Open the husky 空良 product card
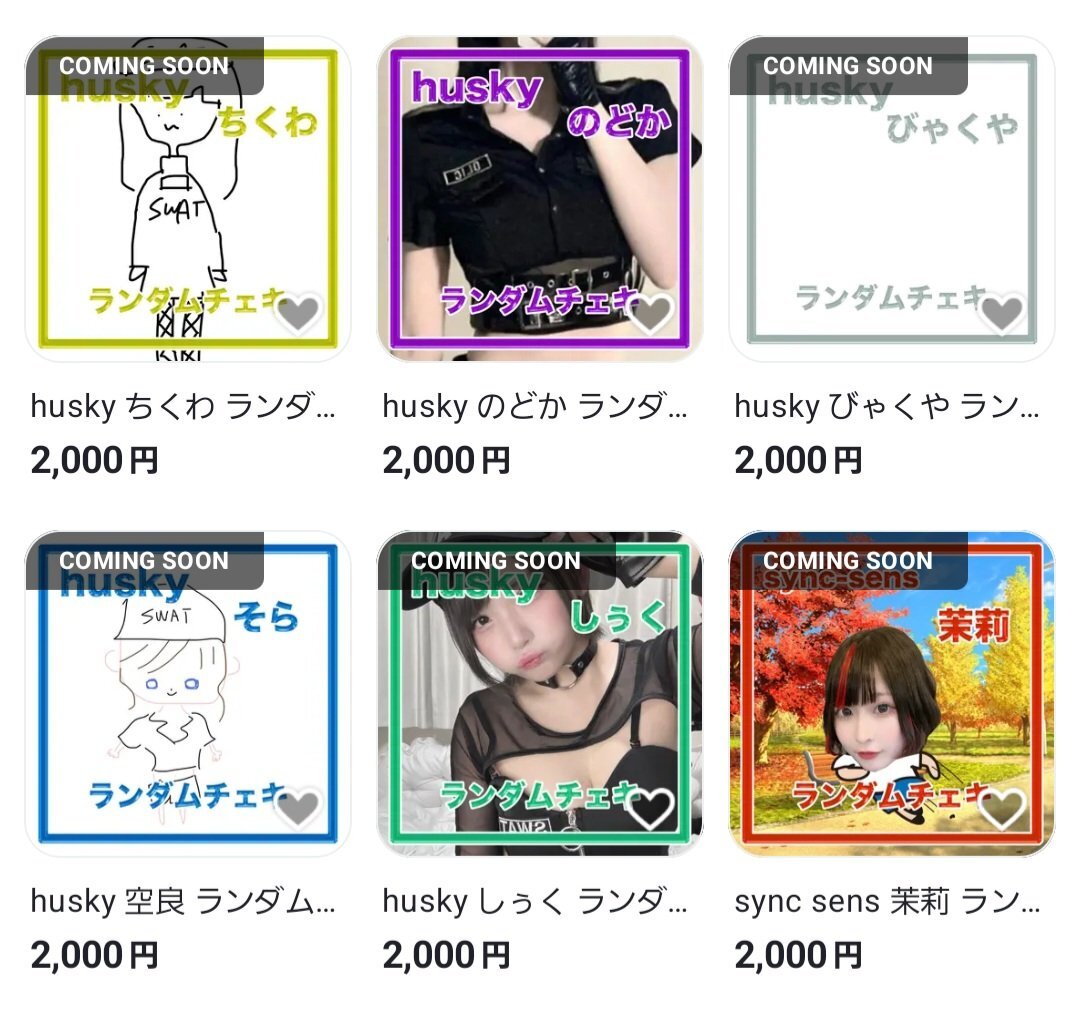 point(187,694)
